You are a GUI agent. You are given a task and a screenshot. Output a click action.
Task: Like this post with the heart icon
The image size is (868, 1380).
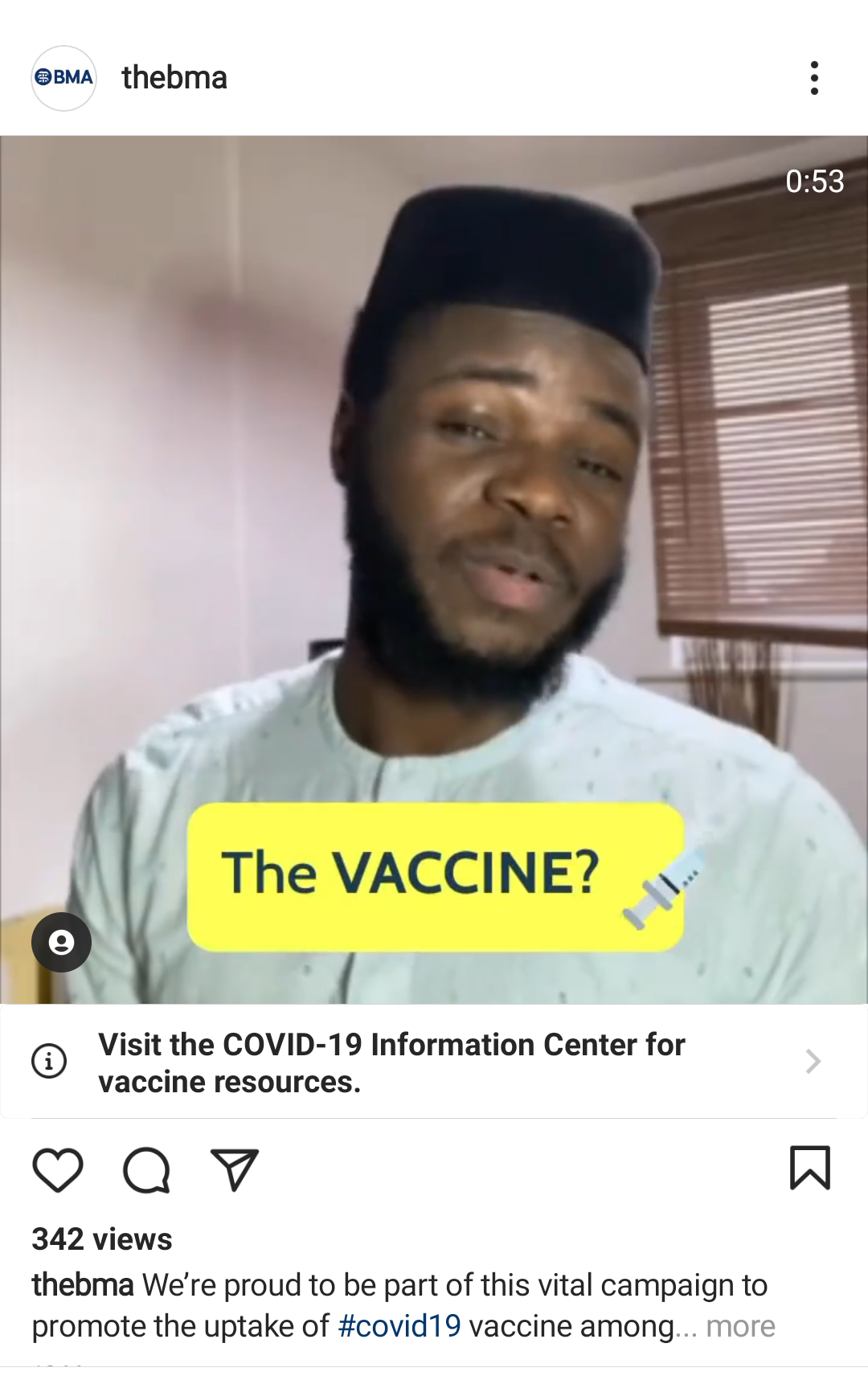(x=58, y=1169)
